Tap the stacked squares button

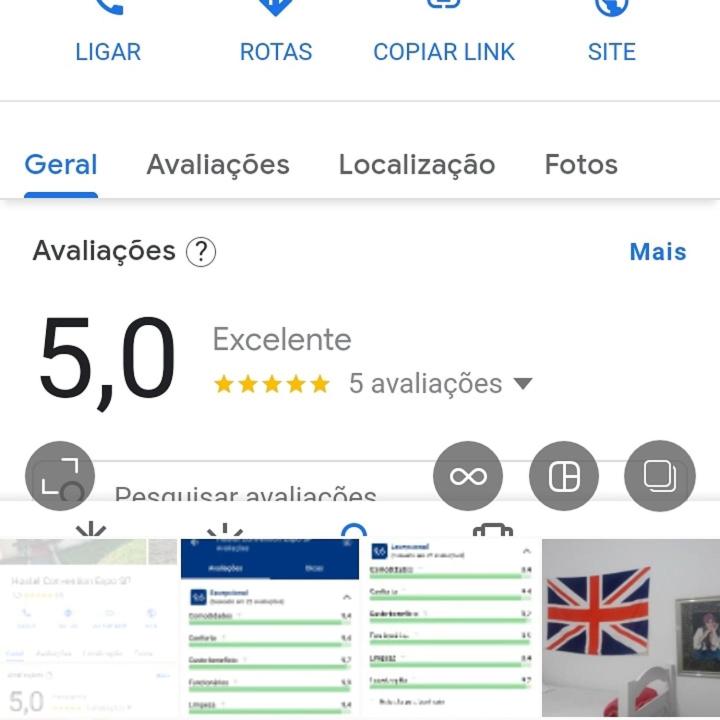click(x=659, y=477)
